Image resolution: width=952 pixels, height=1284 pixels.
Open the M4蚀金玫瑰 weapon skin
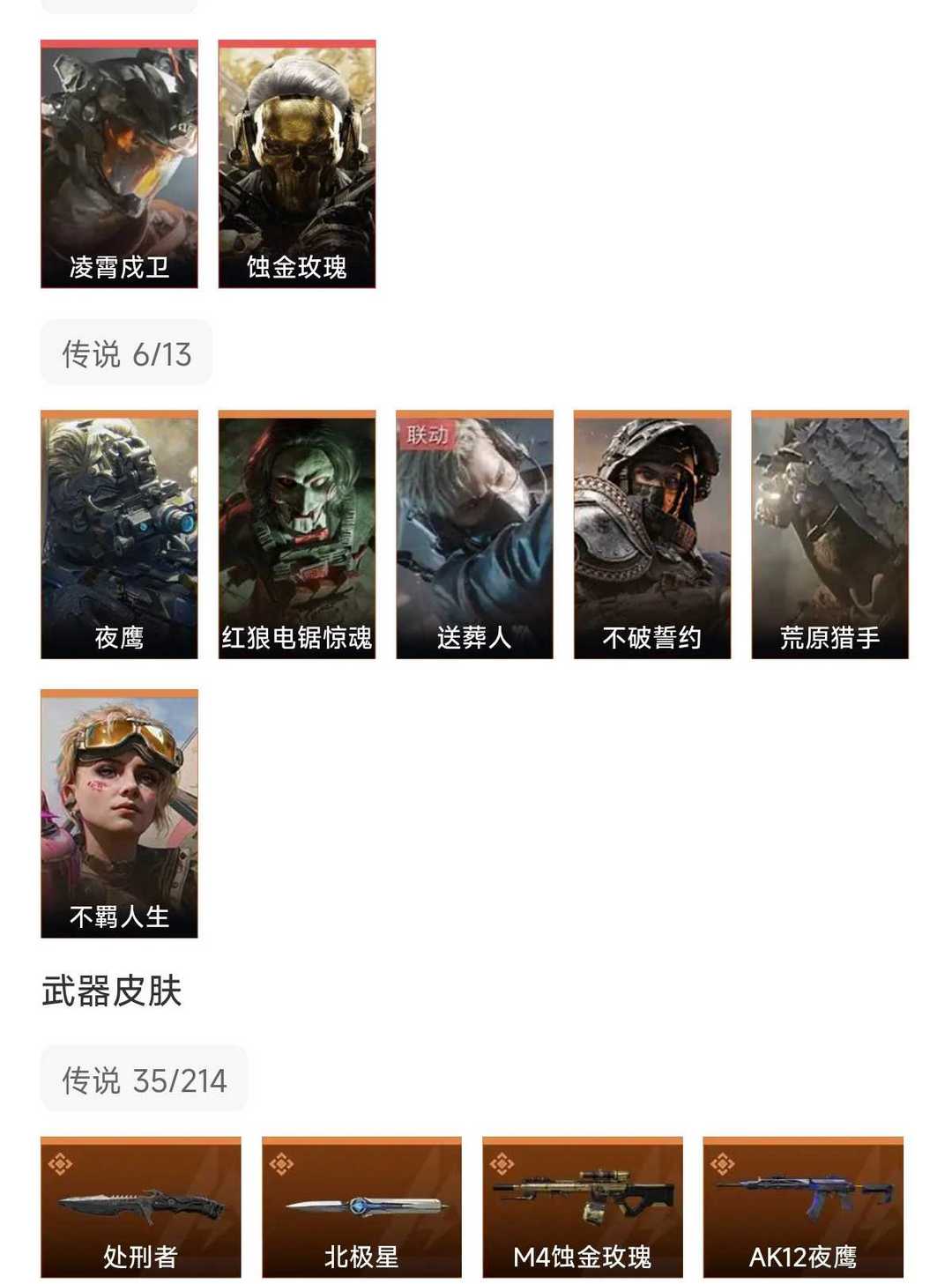[x=583, y=1207]
